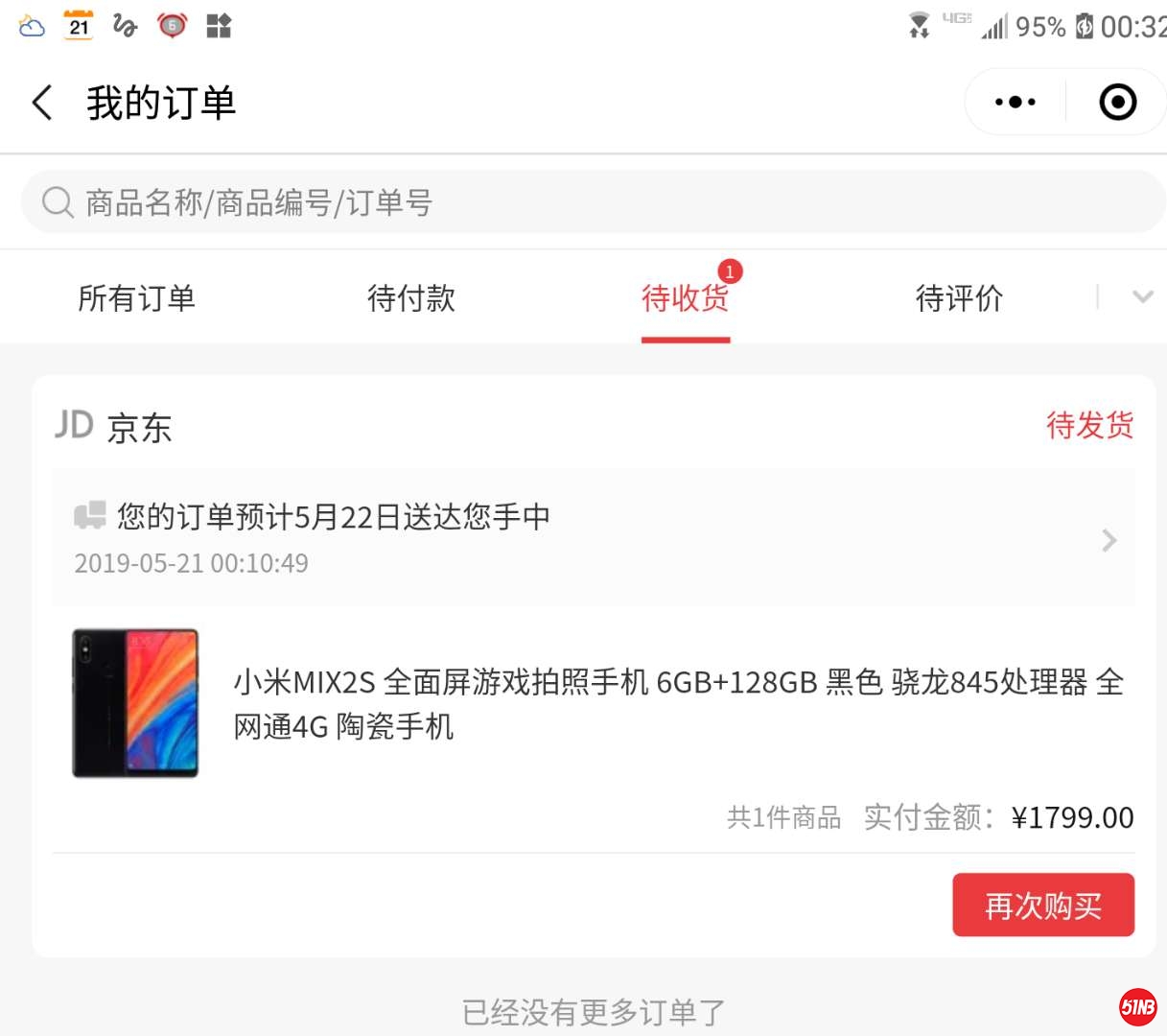Go back from 我的订单
This screenshot has height=1036, width=1167.
click(42, 103)
